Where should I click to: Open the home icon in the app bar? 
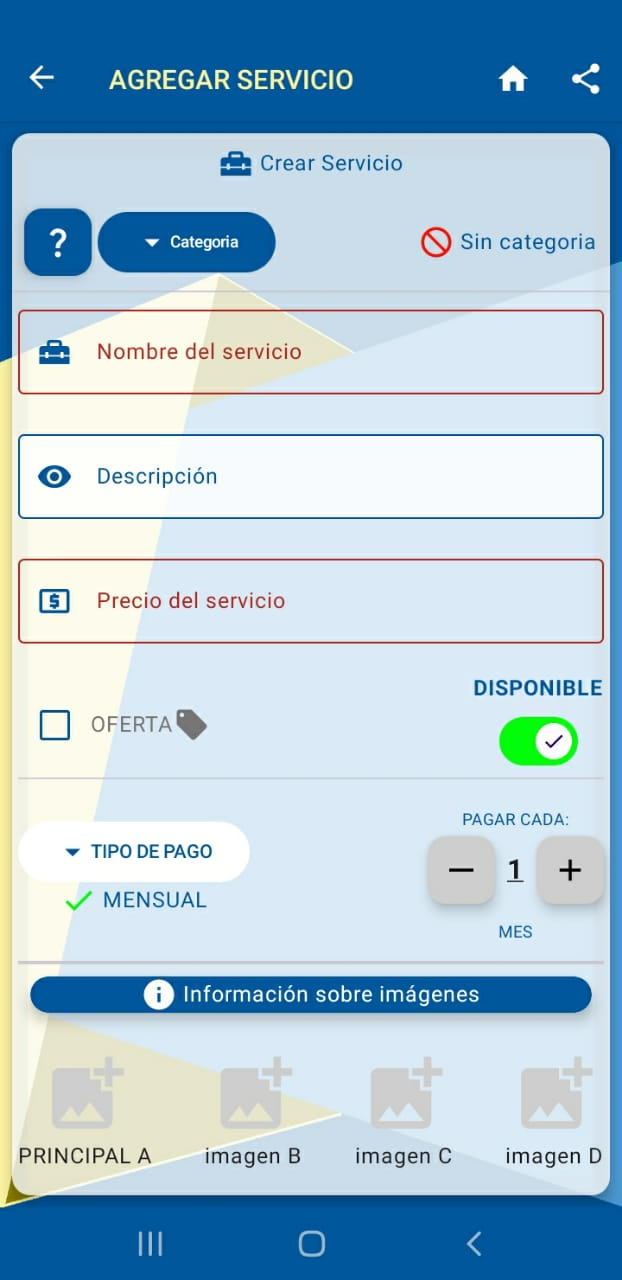click(513, 79)
